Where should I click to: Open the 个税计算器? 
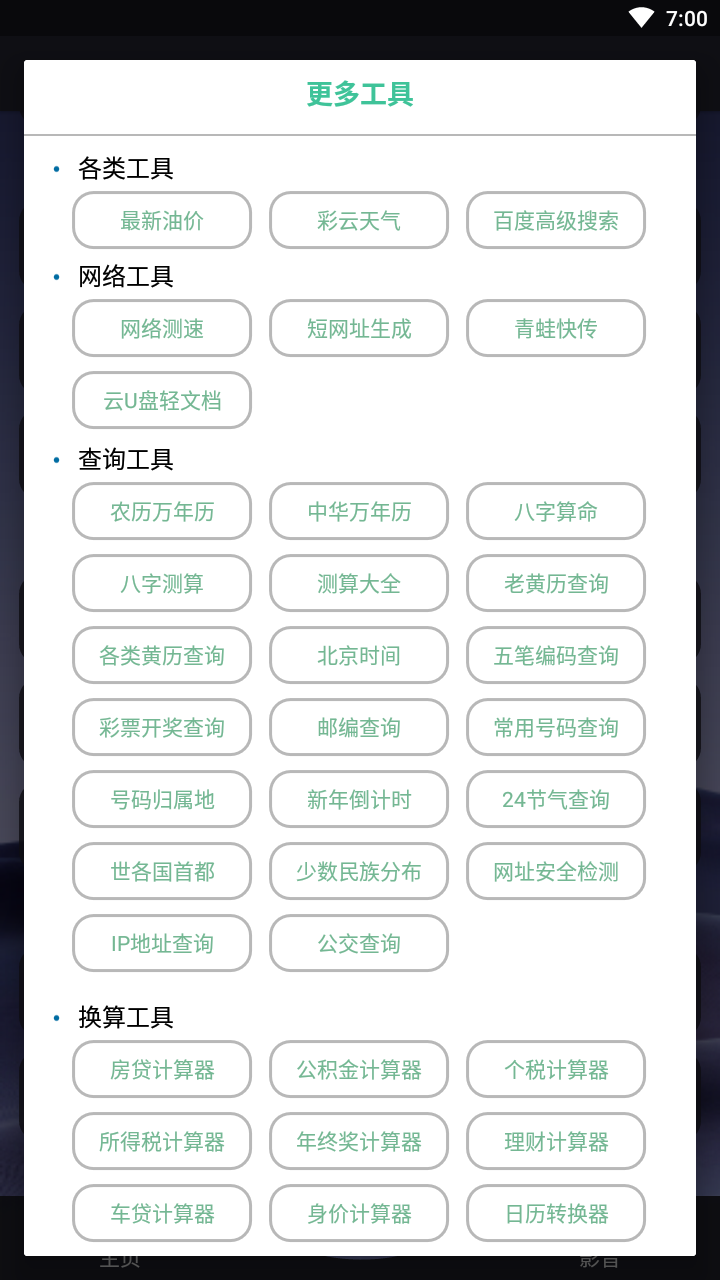[x=556, y=1069]
